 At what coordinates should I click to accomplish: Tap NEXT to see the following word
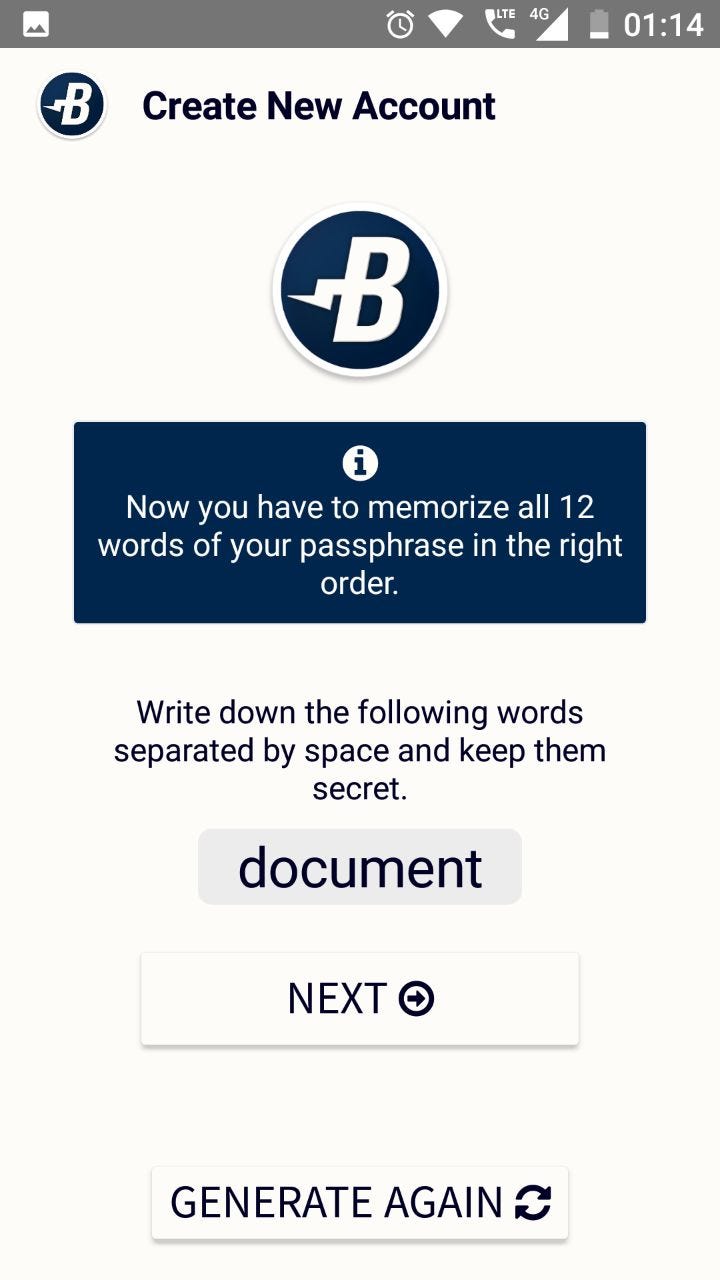coord(360,998)
